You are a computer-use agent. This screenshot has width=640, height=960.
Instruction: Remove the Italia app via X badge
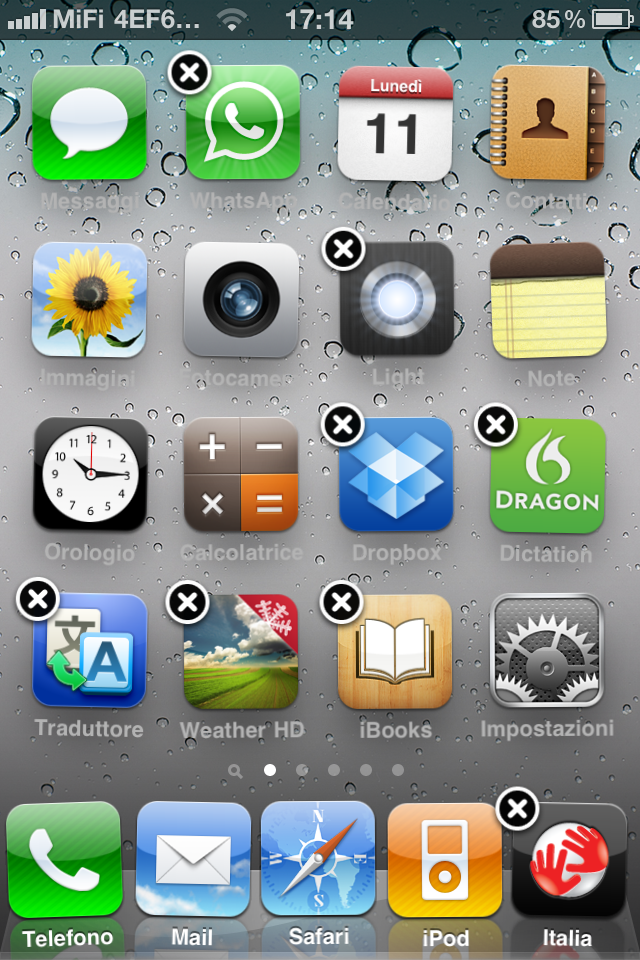(x=517, y=808)
